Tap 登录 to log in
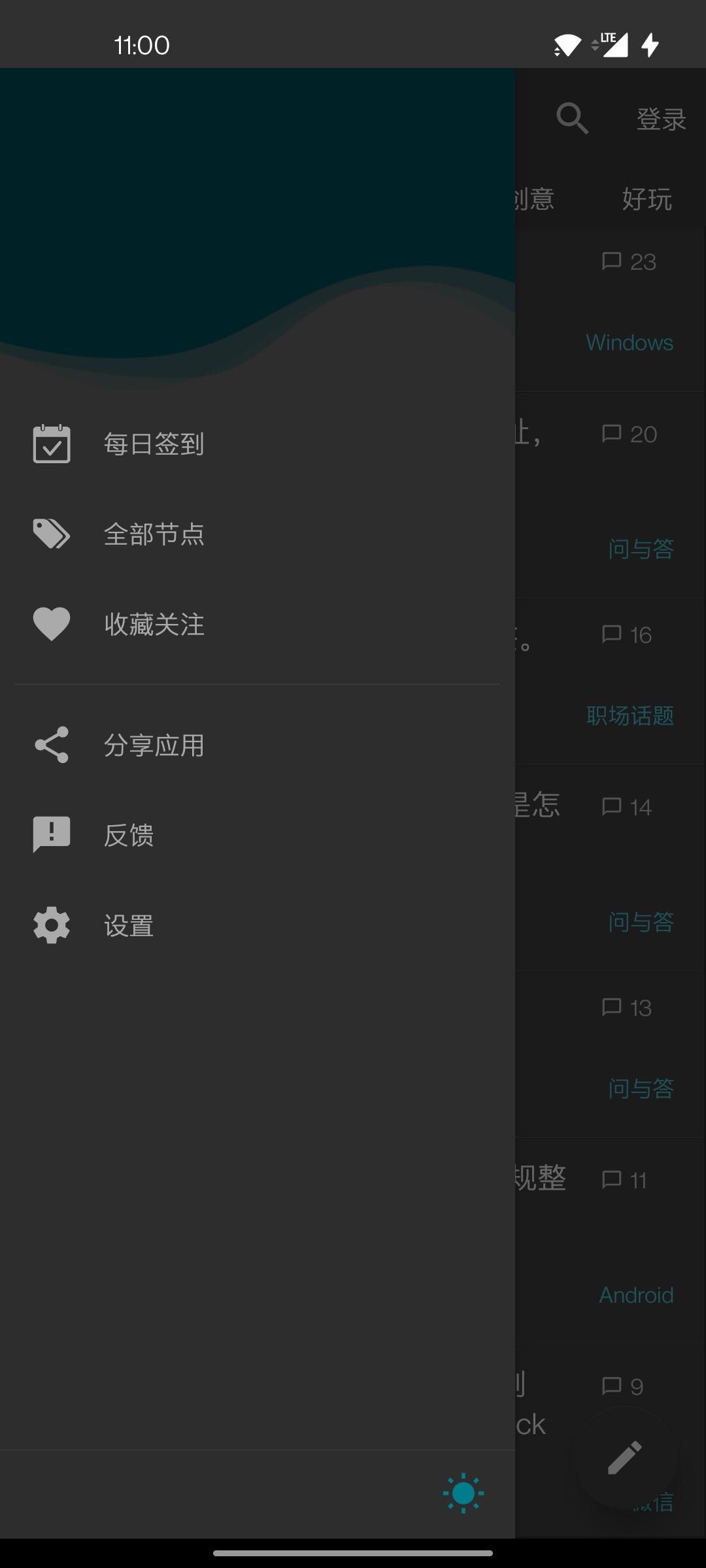This screenshot has height=1568, width=706. (662, 119)
